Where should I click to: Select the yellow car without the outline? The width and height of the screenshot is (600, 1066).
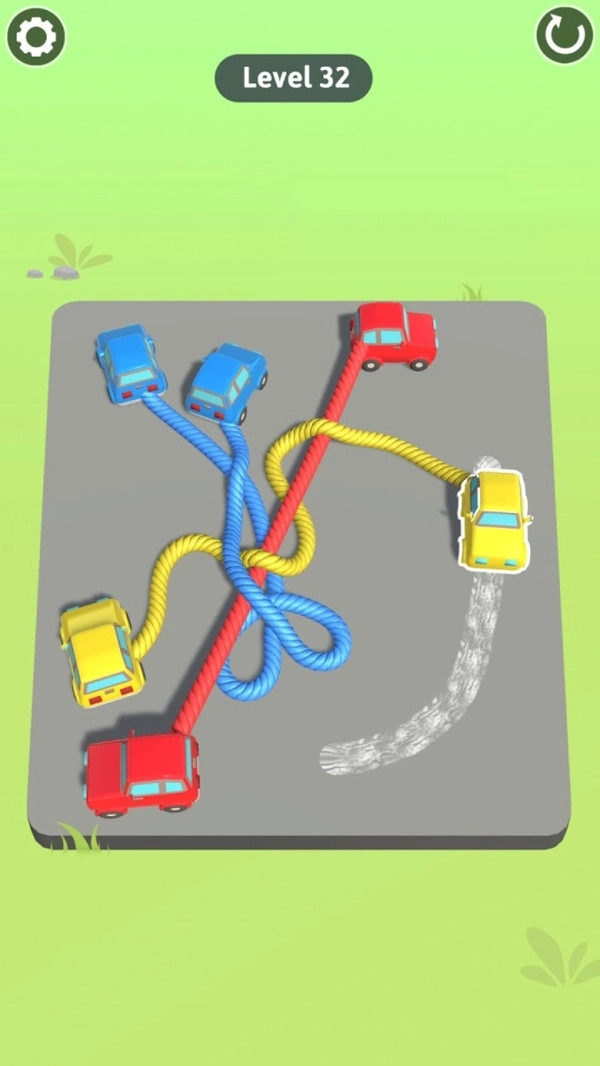100,651
